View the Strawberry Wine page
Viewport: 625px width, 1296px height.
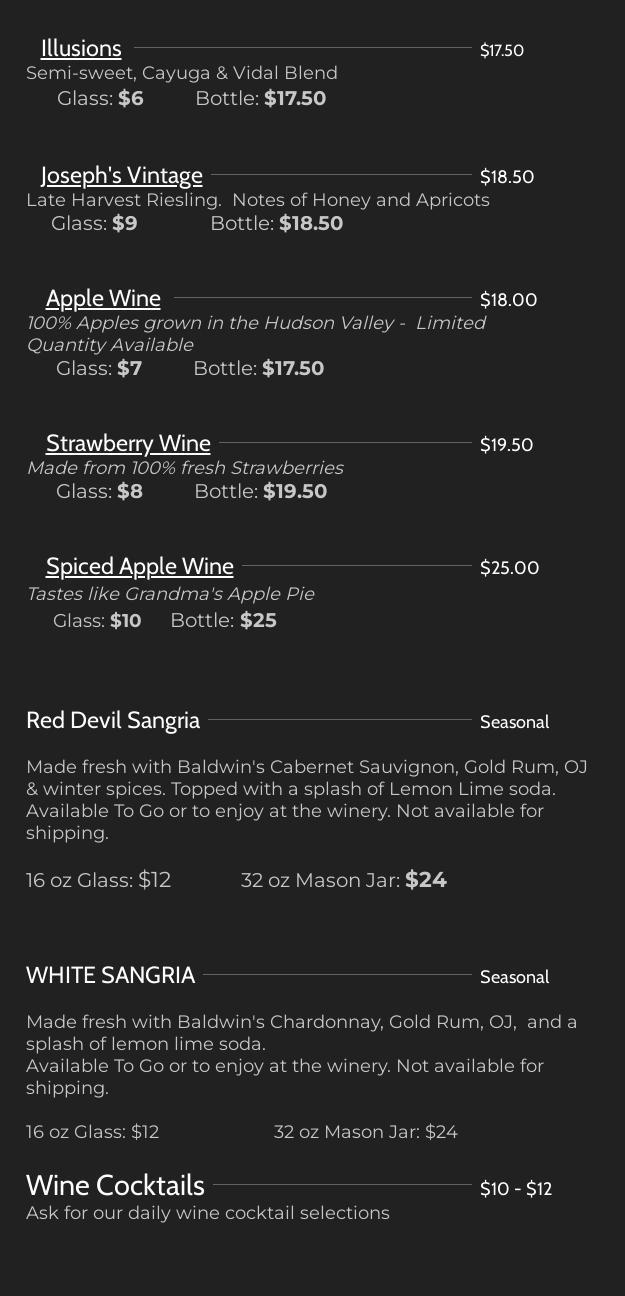pyautogui.click(x=128, y=444)
